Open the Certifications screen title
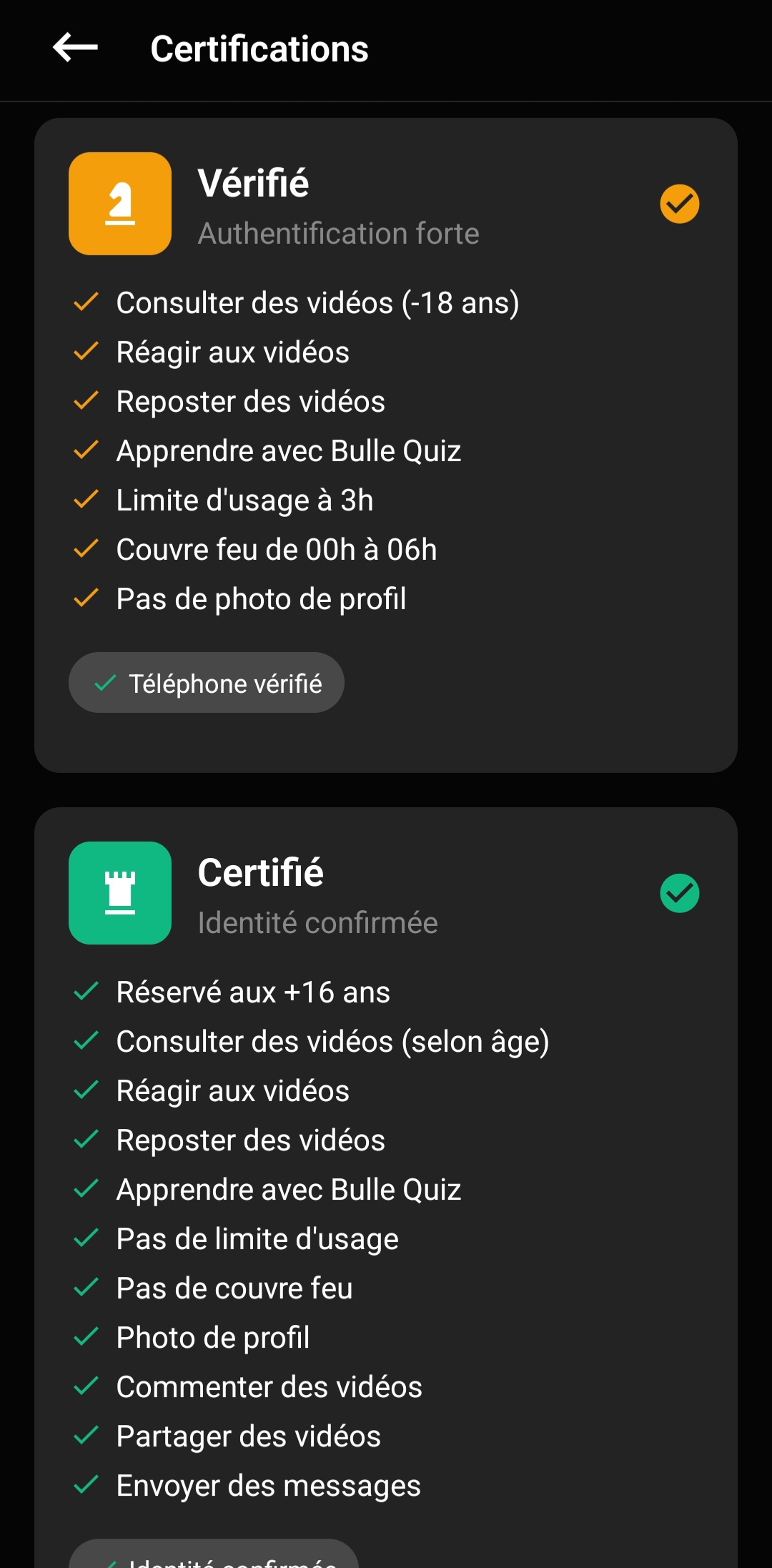772x1568 pixels. tap(259, 48)
